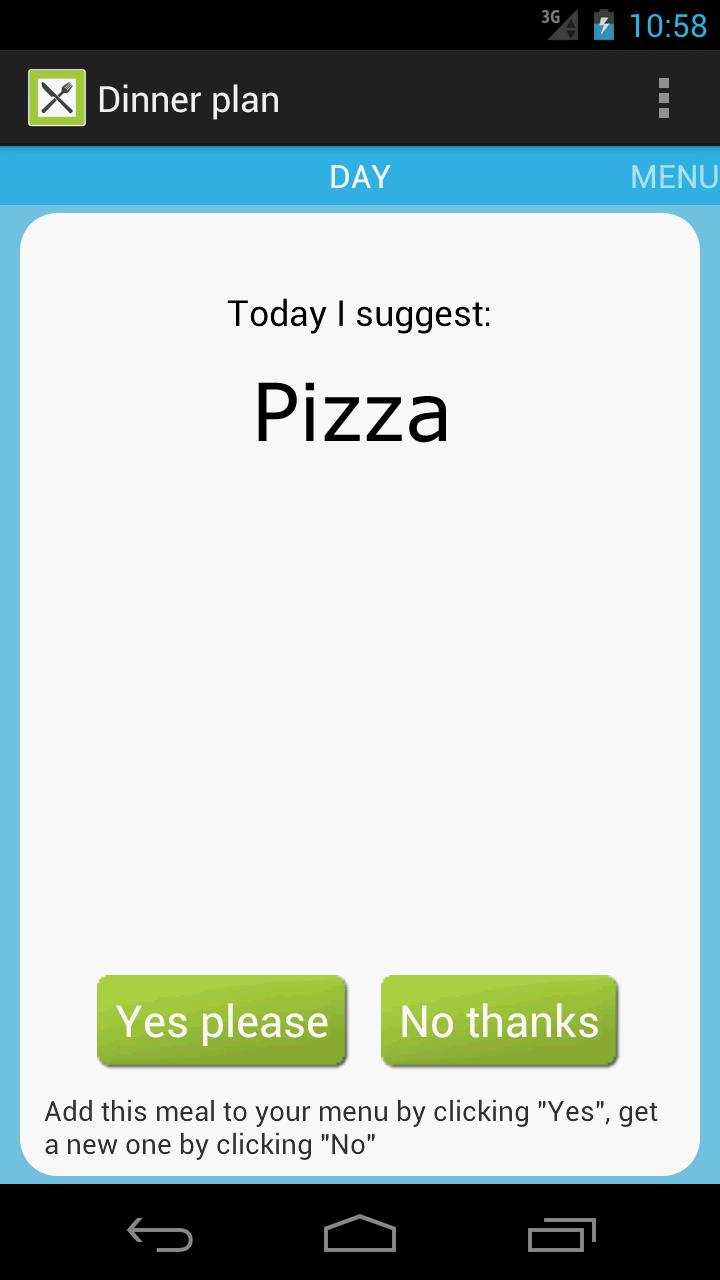Accept the suggestion with Yes please
The image size is (720, 1280).
point(221,1020)
